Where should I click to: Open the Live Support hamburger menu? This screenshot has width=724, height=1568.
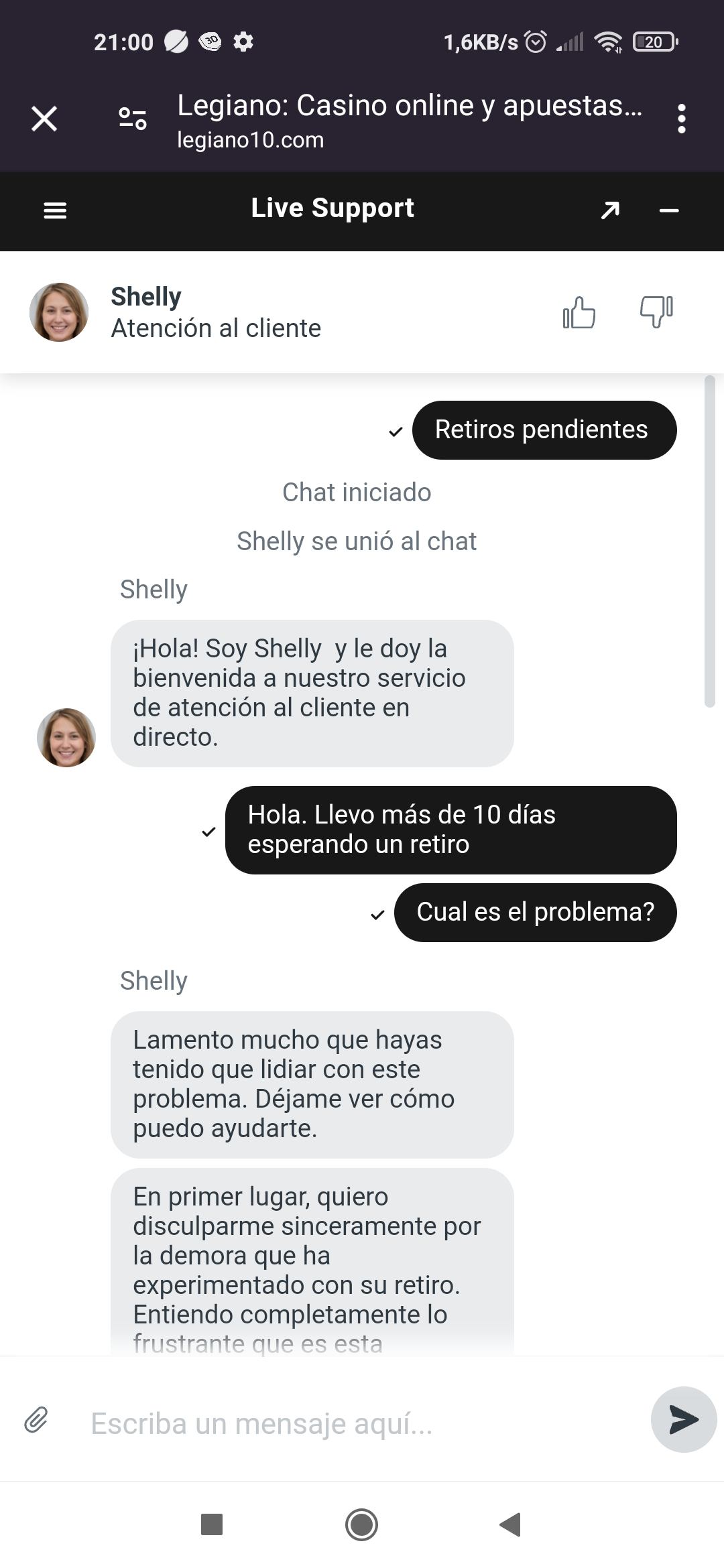pyautogui.click(x=55, y=210)
